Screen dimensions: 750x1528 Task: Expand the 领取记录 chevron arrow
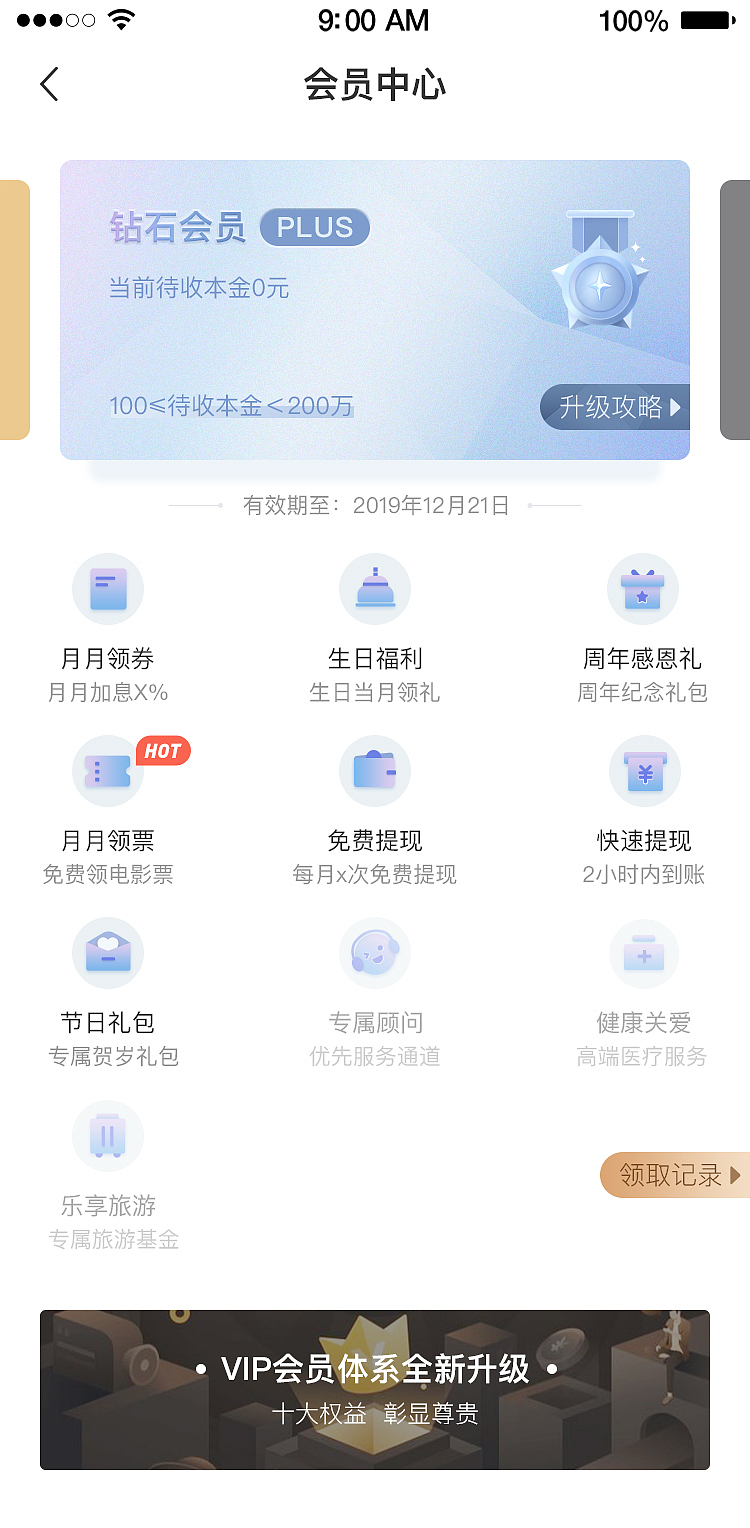(x=735, y=1175)
